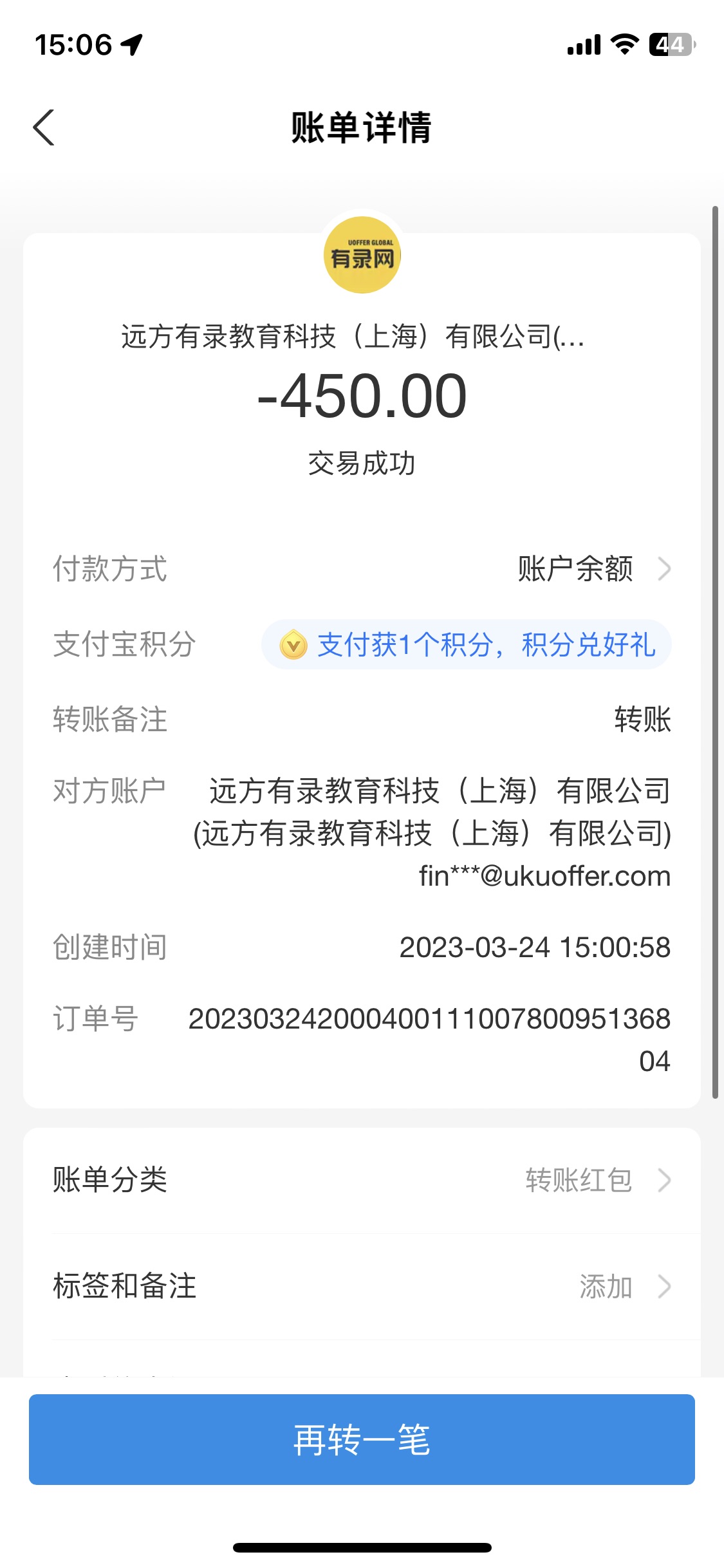Tap the 再转一笔 button
The image size is (724, 1568).
click(362, 1439)
